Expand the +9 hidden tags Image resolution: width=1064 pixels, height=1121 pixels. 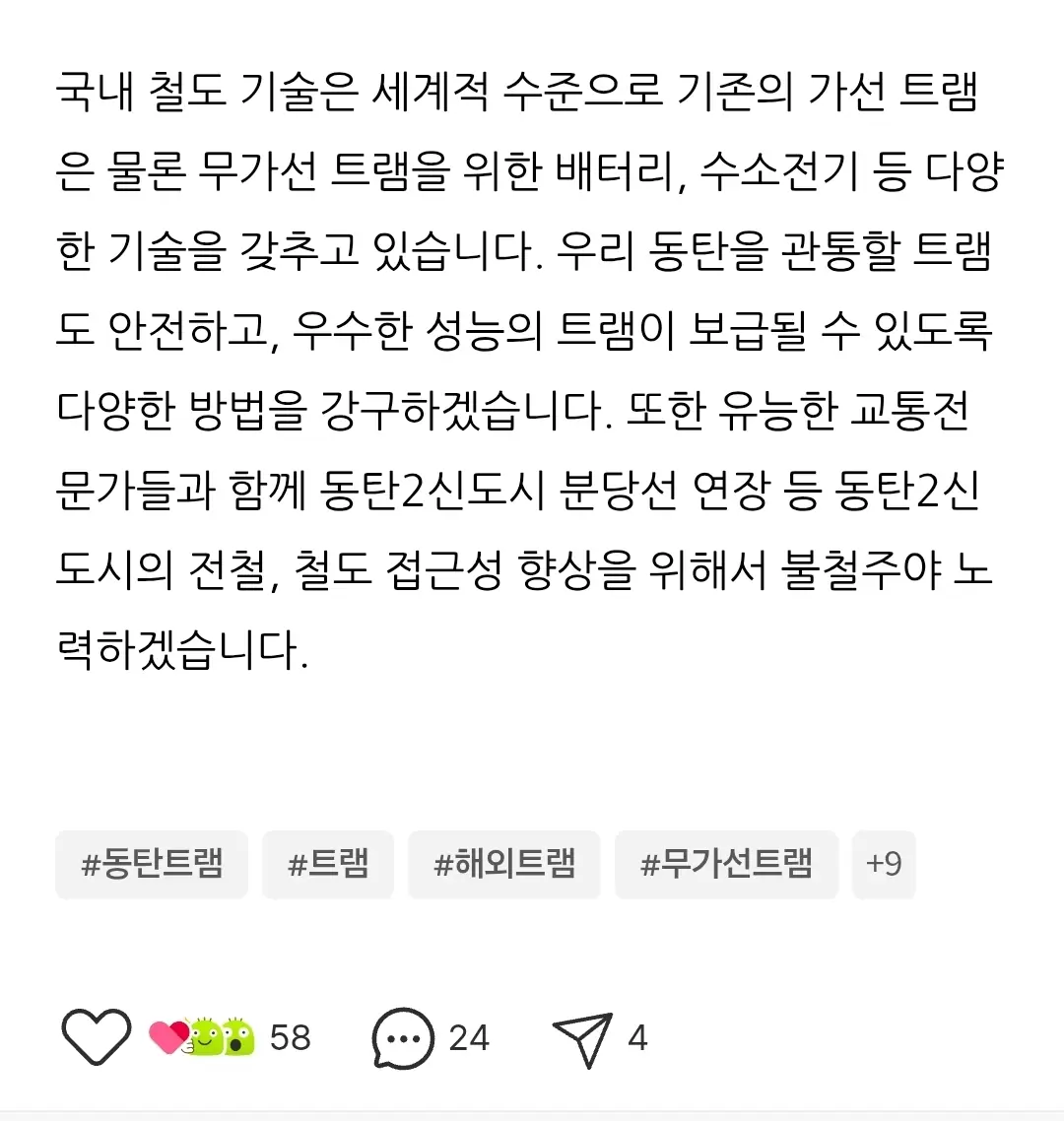point(884,865)
